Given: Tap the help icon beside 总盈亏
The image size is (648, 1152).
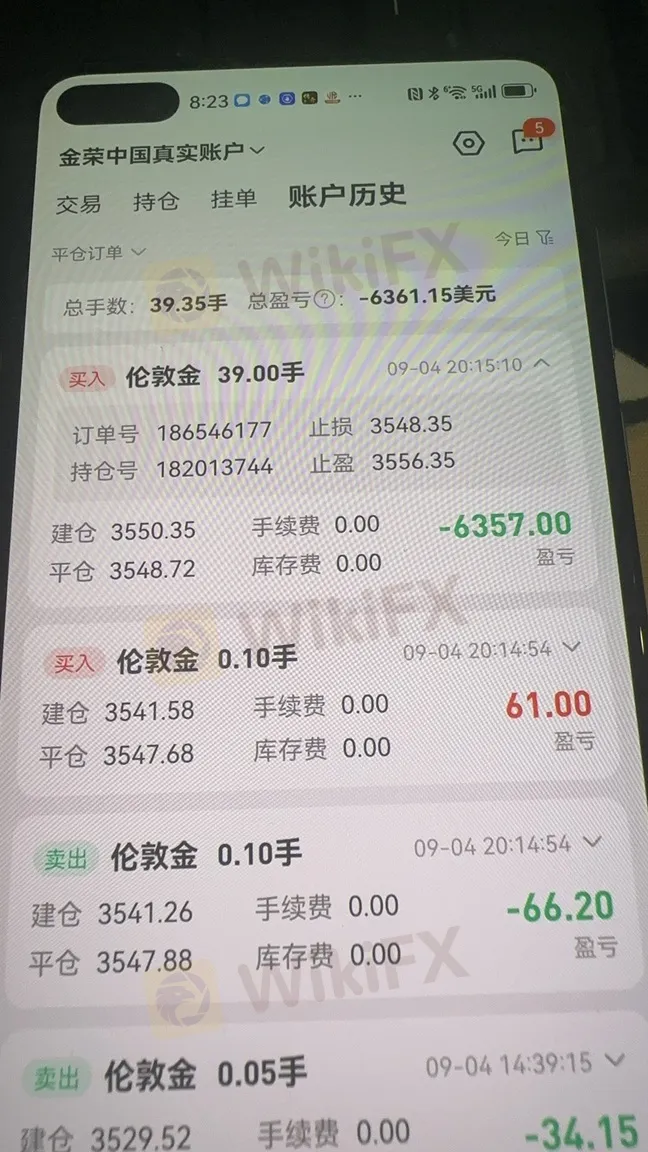Looking at the screenshot, I should [x=323, y=299].
